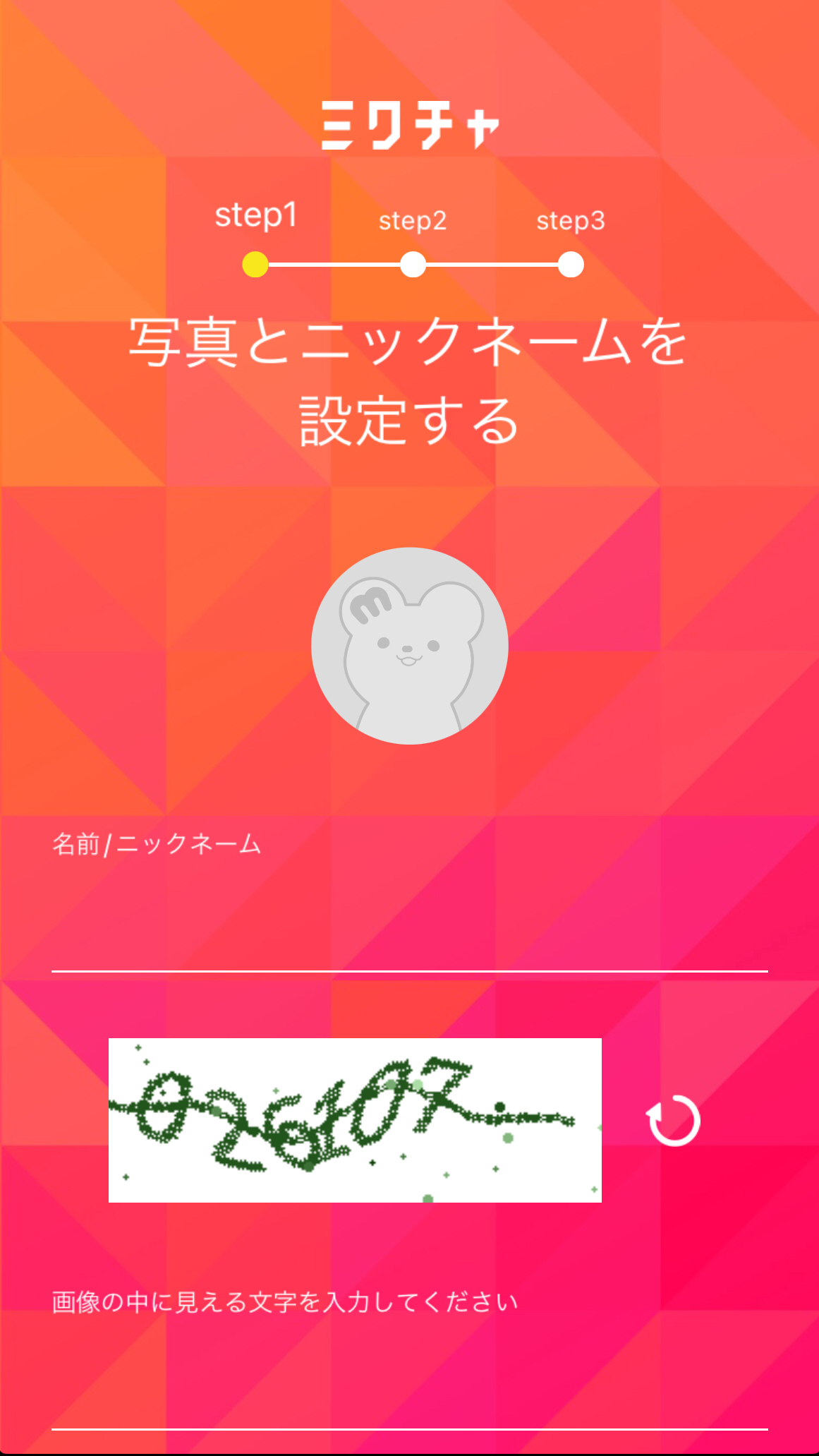Click the white step3 circle
The image size is (819, 1456).
pyautogui.click(x=570, y=265)
